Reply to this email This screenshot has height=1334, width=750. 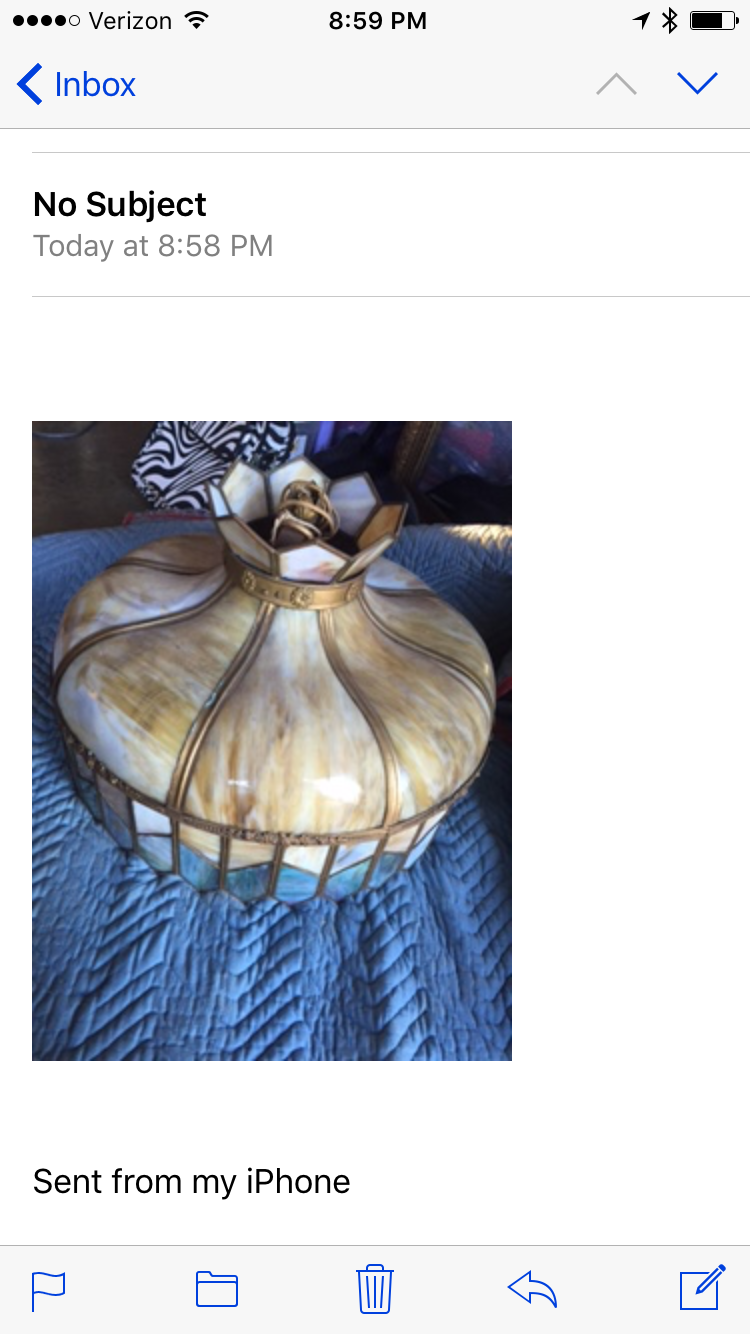(x=532, y=1289)
